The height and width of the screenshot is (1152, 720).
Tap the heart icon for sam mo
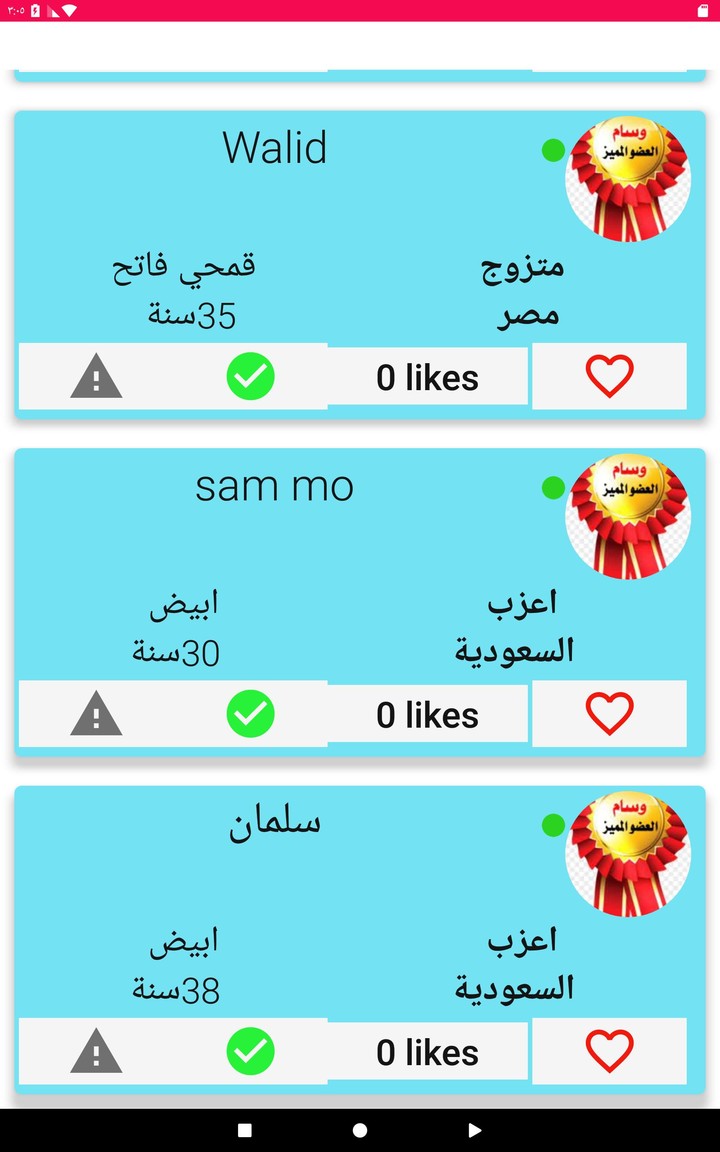(x=609, y=714)
